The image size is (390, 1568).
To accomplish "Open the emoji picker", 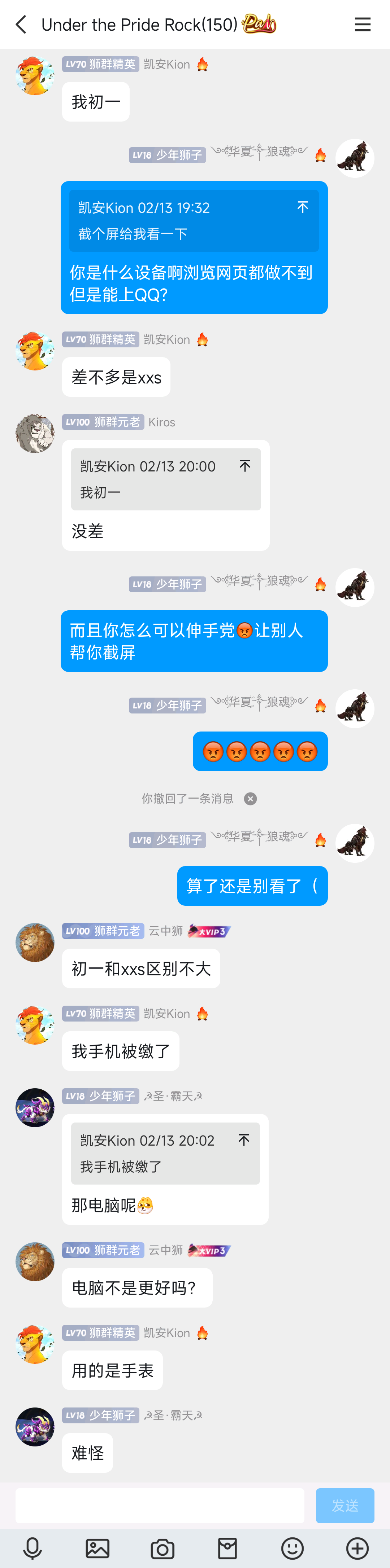I will click(292, 1547).
